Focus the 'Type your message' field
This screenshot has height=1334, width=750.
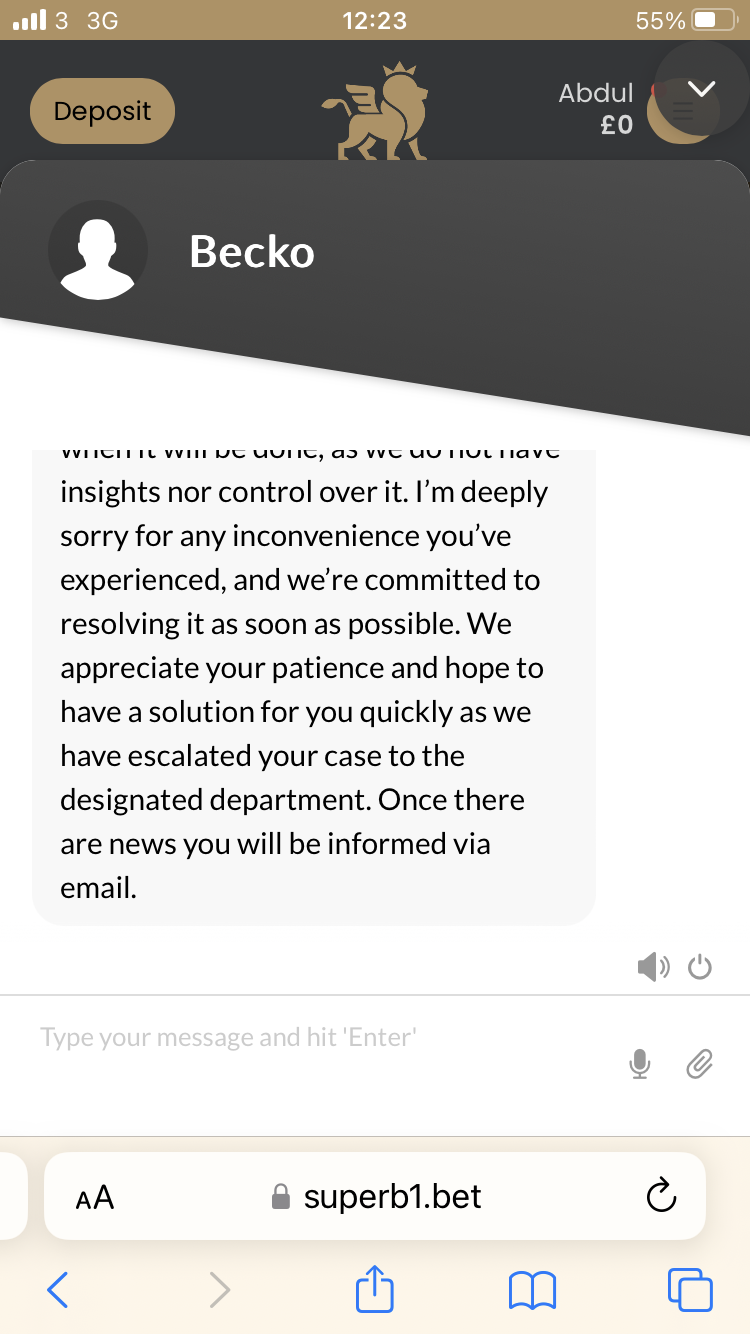pos(320,1038)
